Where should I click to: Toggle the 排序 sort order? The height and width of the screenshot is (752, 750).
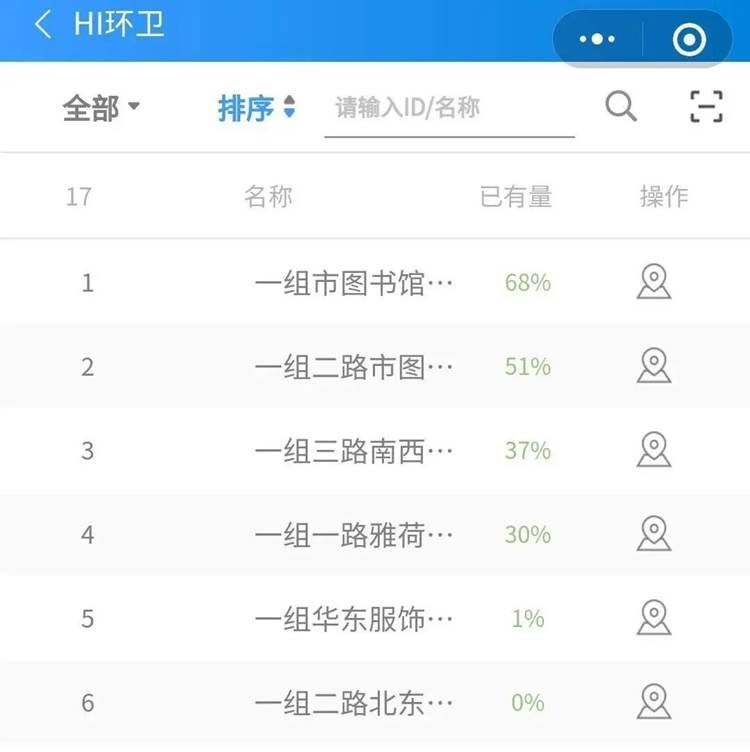257,108
